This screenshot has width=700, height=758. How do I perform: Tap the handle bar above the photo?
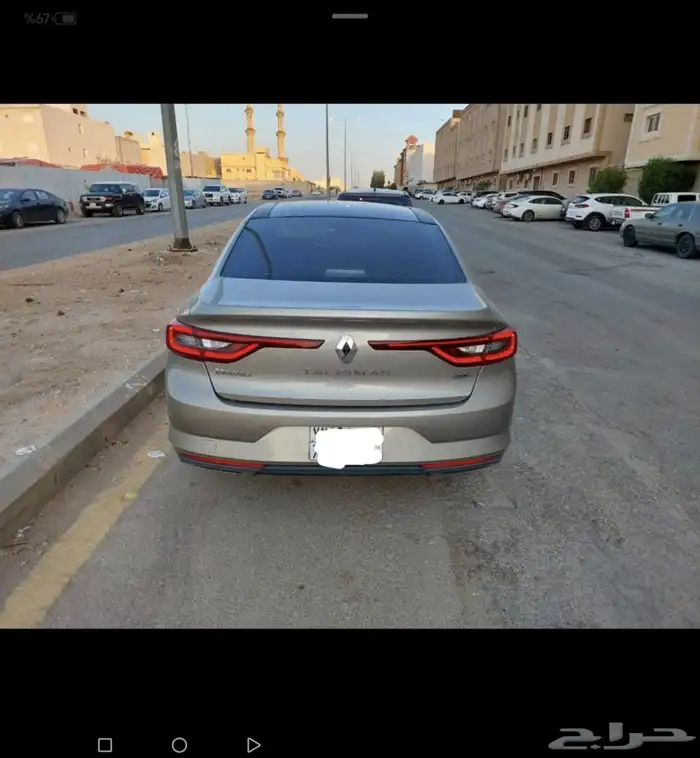[x=350, y=16]
